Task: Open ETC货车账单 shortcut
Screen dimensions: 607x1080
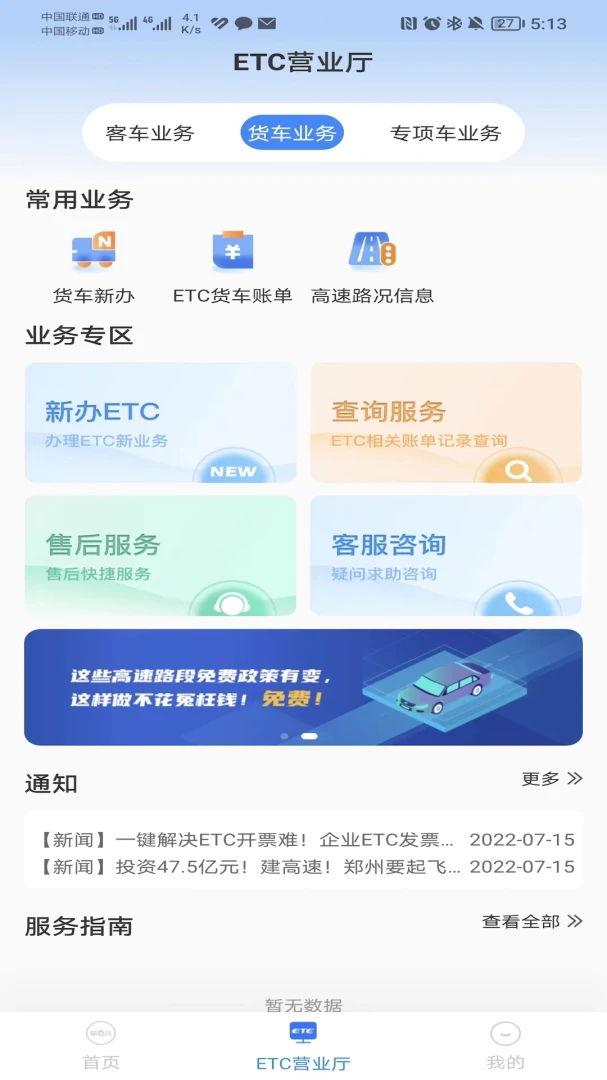Action: (x=232, y=266)
